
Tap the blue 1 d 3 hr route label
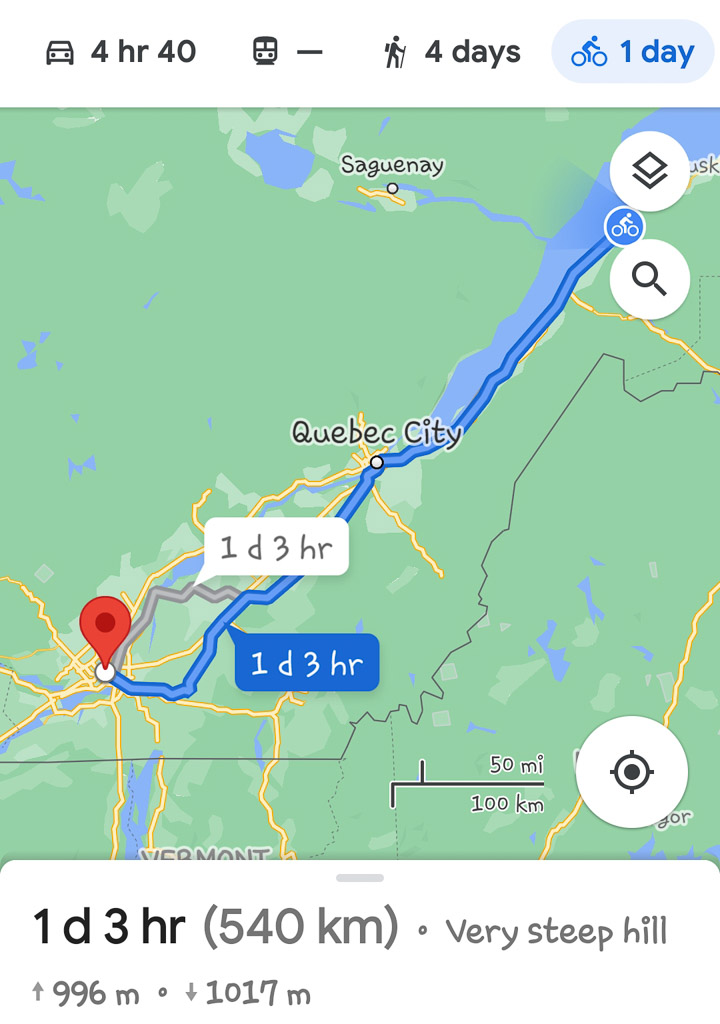[307, 663]
